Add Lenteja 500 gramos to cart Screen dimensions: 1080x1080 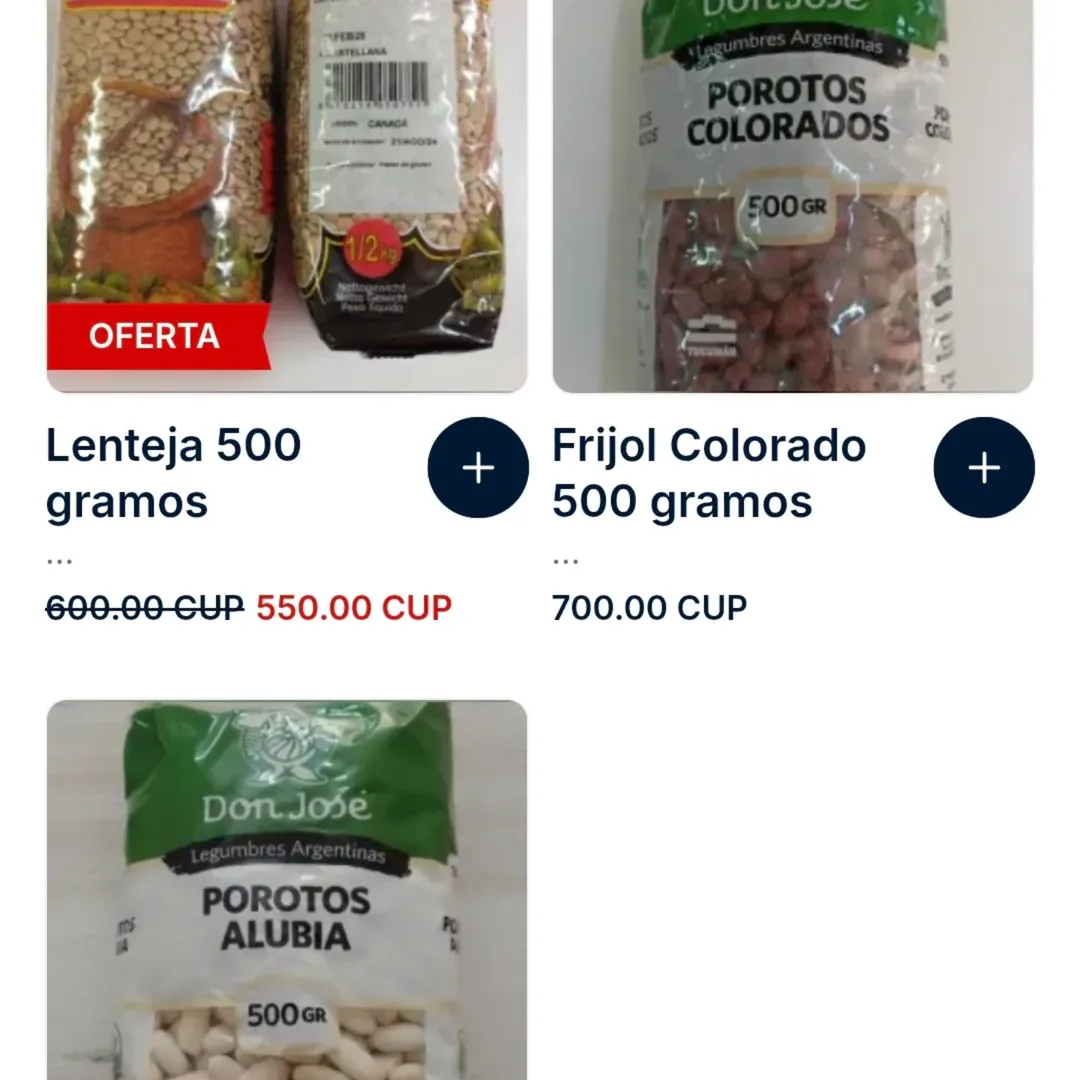[x=478, y=468]
